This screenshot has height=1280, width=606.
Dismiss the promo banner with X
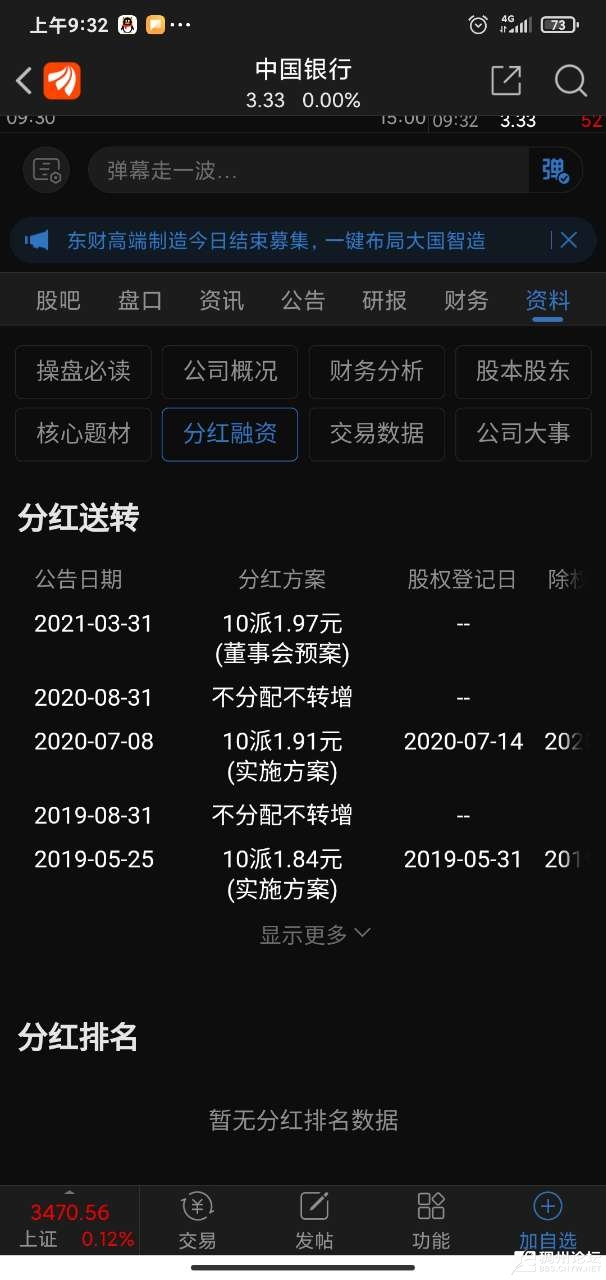pos(568,240)
